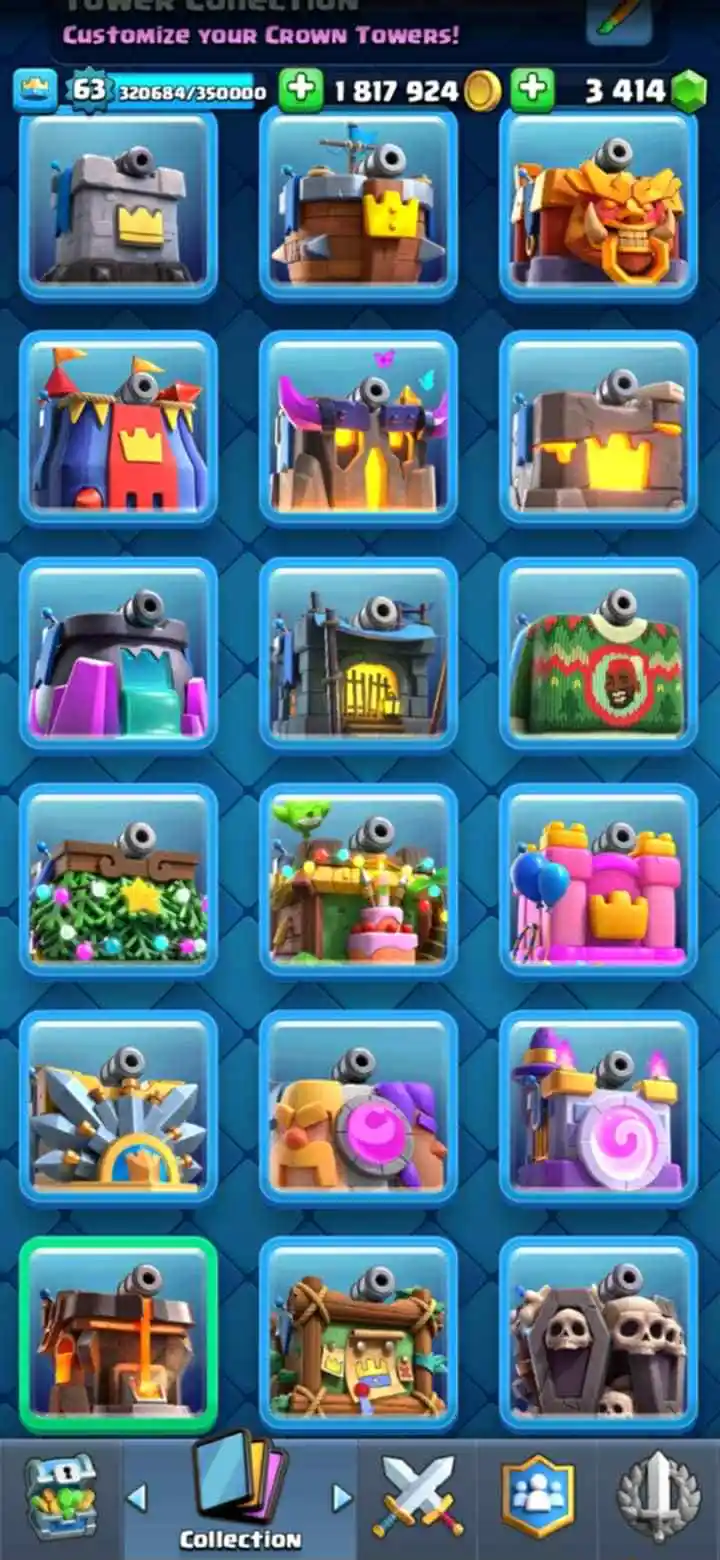Open the Clan shield tab

coord(538,1497)
